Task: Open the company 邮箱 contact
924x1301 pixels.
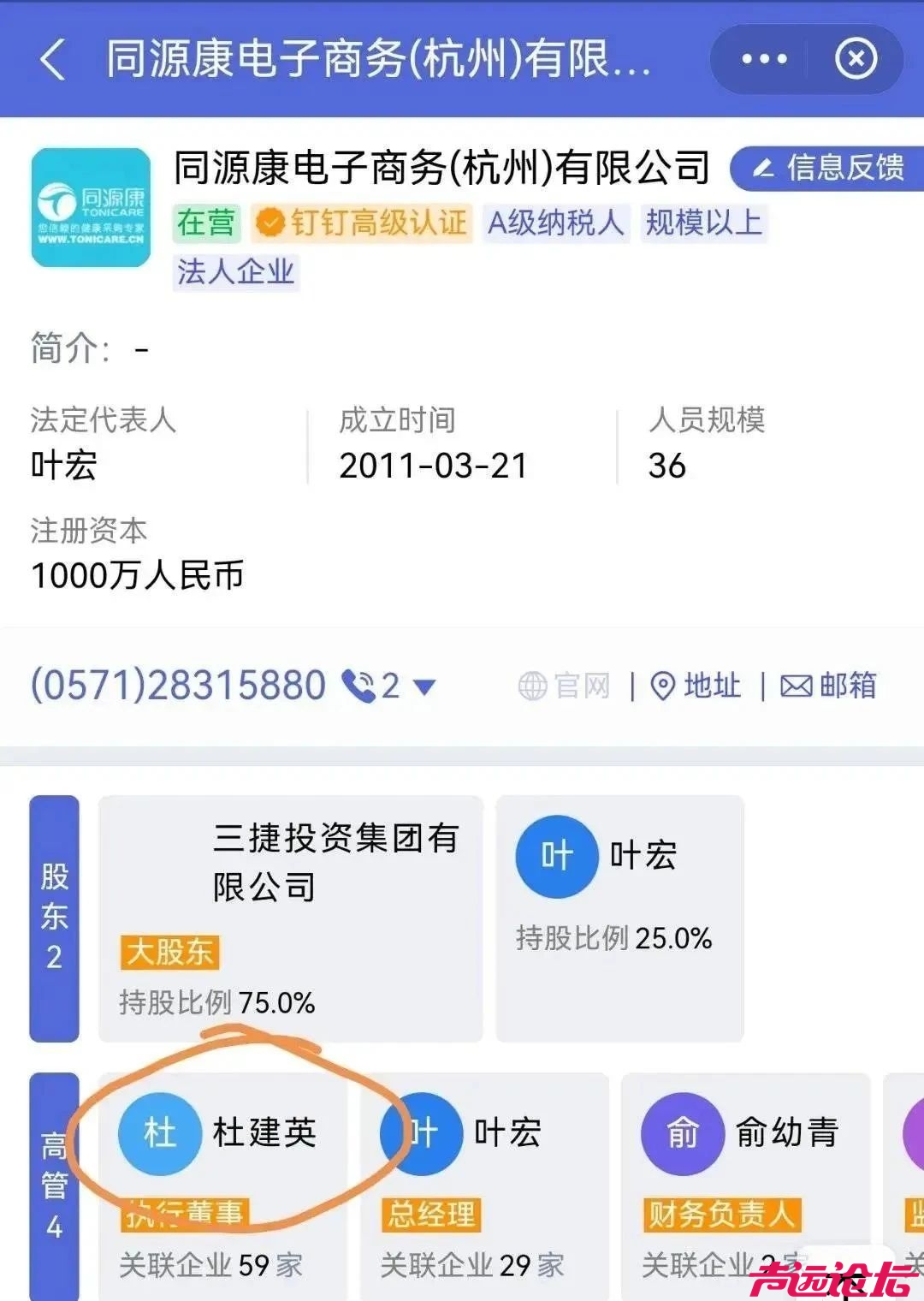Action: click(828, 686)
